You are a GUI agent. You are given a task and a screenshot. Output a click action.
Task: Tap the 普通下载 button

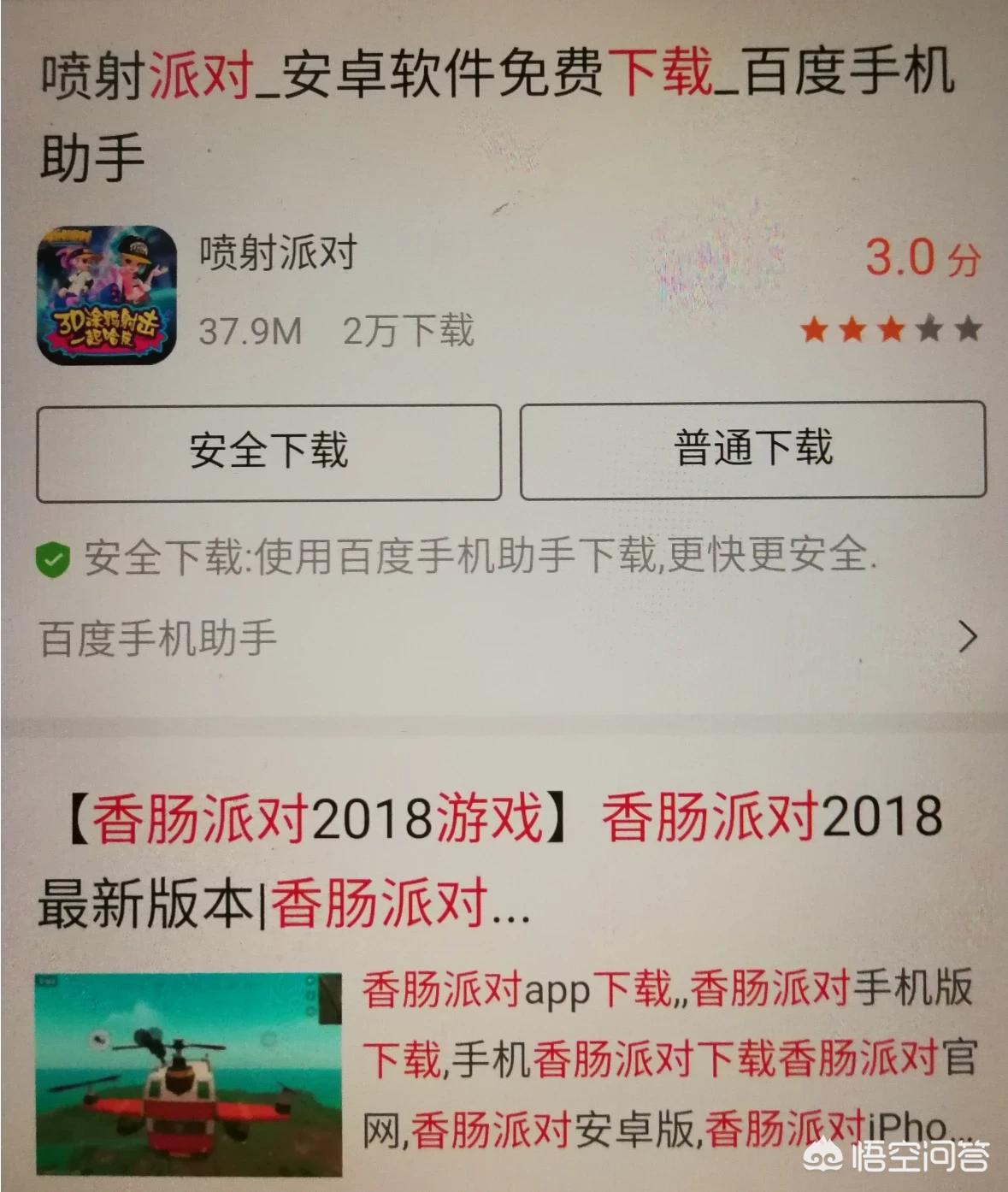pyautogui.click(x=752, y=450)
